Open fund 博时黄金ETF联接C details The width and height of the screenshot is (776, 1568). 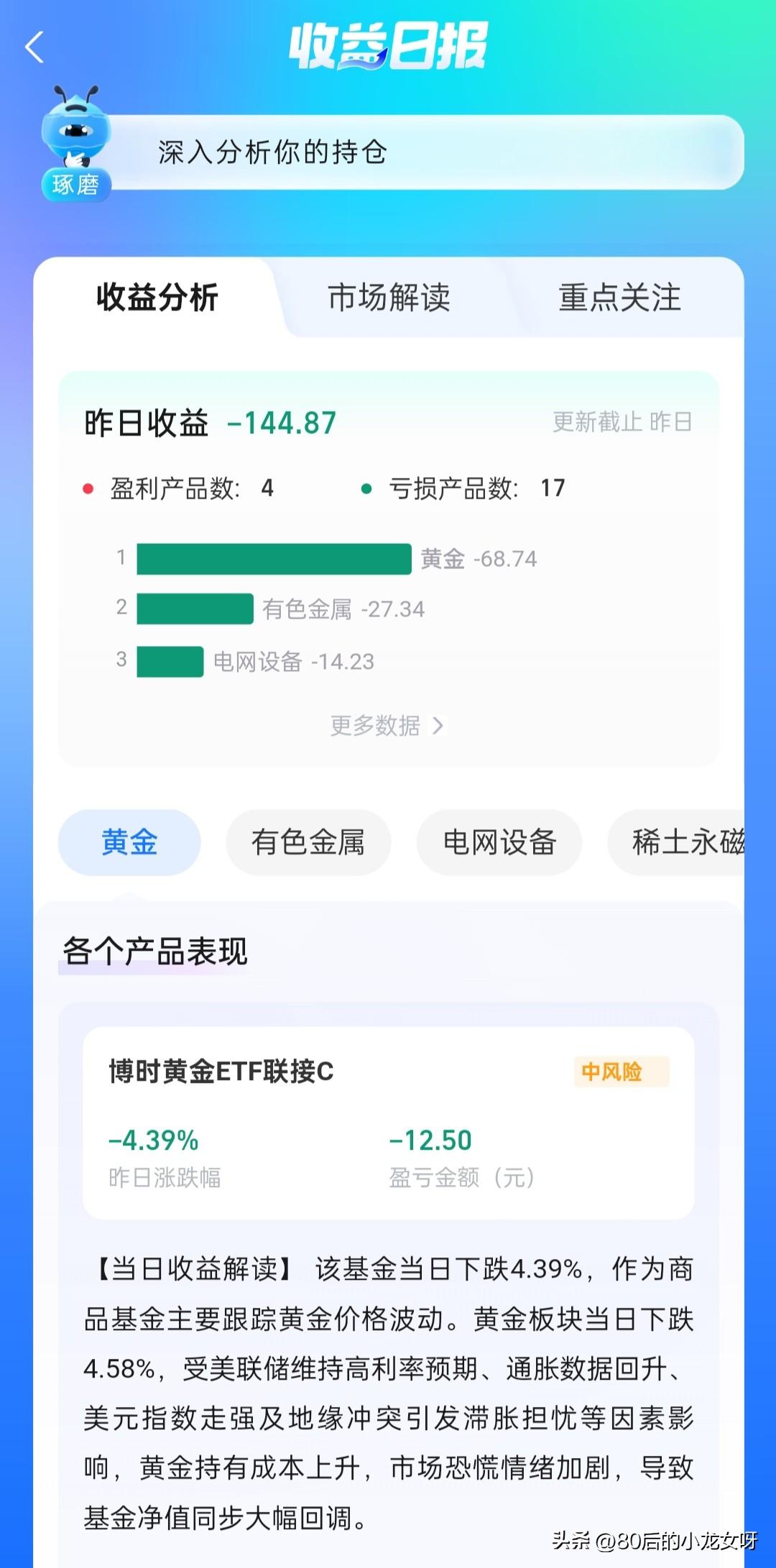pyautogui.click(x=221, y=1071)
